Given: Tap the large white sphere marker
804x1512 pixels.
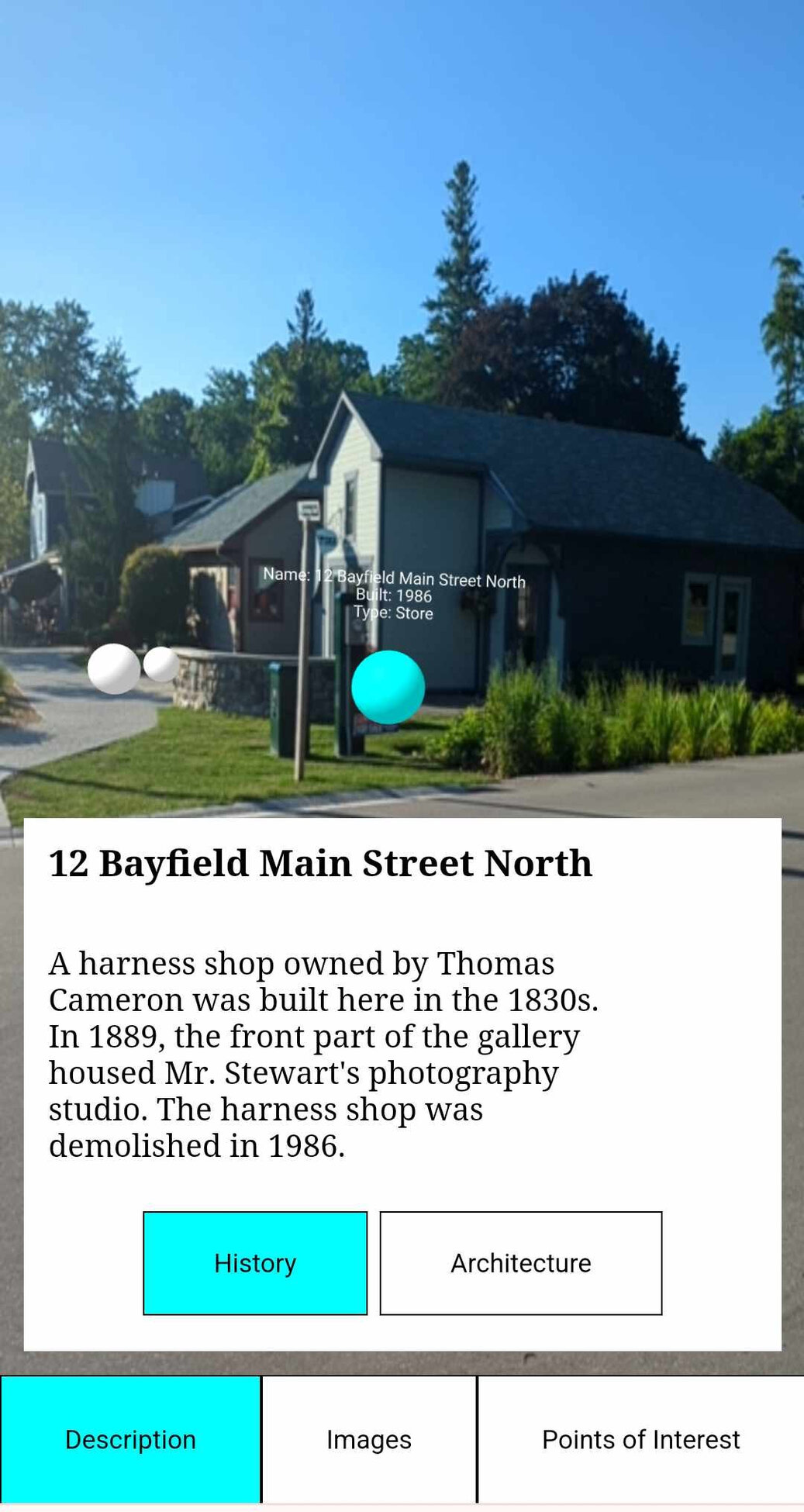Looking at the screenshot, I should click(114, 668).
